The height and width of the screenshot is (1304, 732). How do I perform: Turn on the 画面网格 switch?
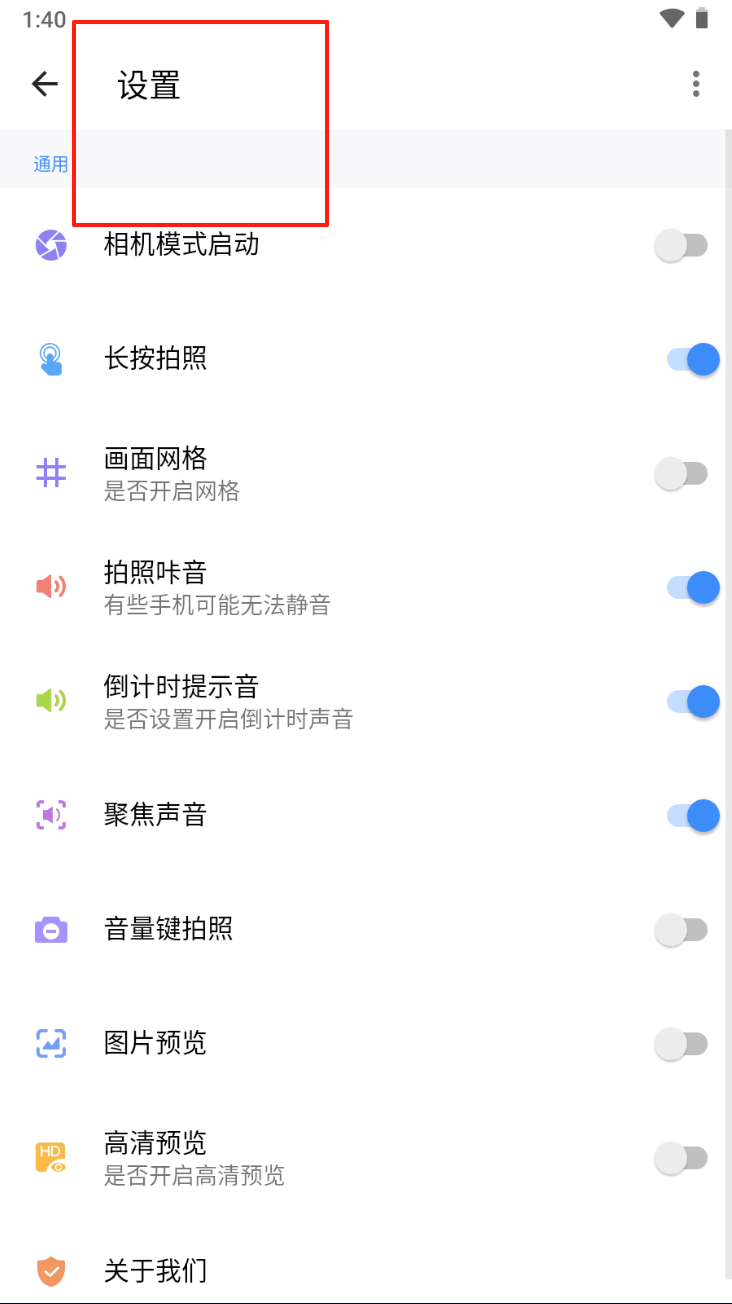682,473
